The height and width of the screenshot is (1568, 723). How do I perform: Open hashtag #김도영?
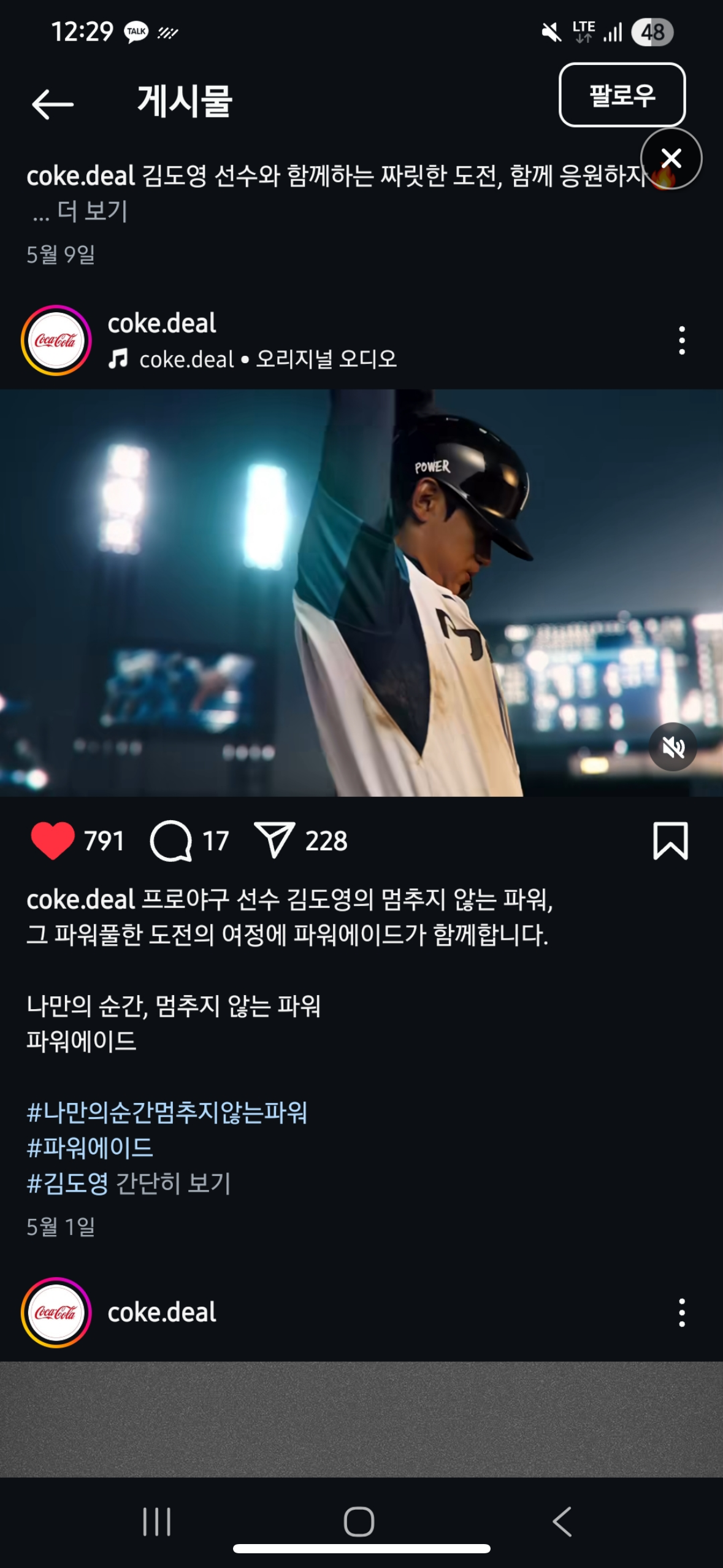(67, 1183)
